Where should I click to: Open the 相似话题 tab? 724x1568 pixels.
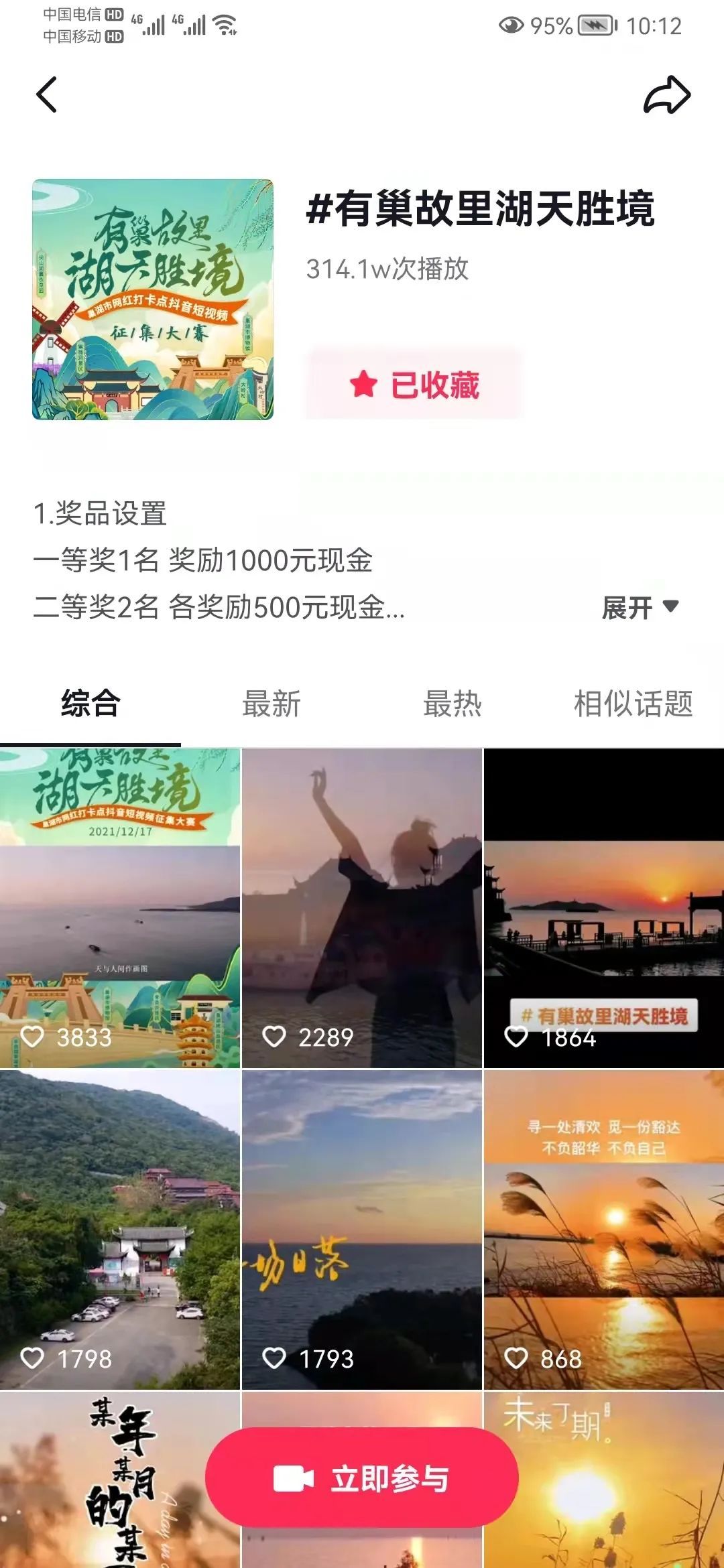633,704
